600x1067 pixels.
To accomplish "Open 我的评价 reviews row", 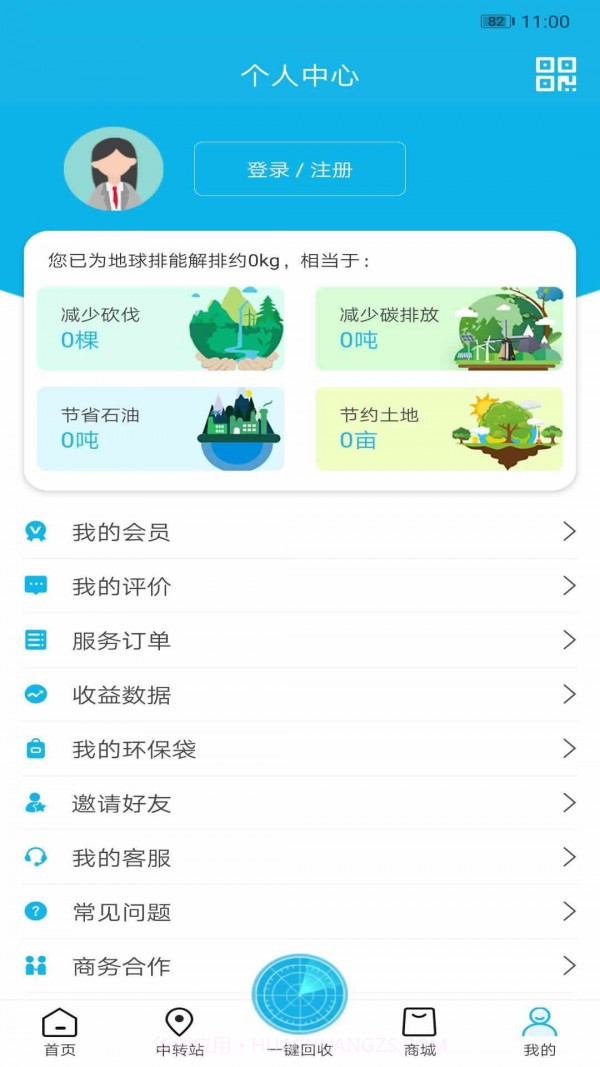I will point(300,586).
